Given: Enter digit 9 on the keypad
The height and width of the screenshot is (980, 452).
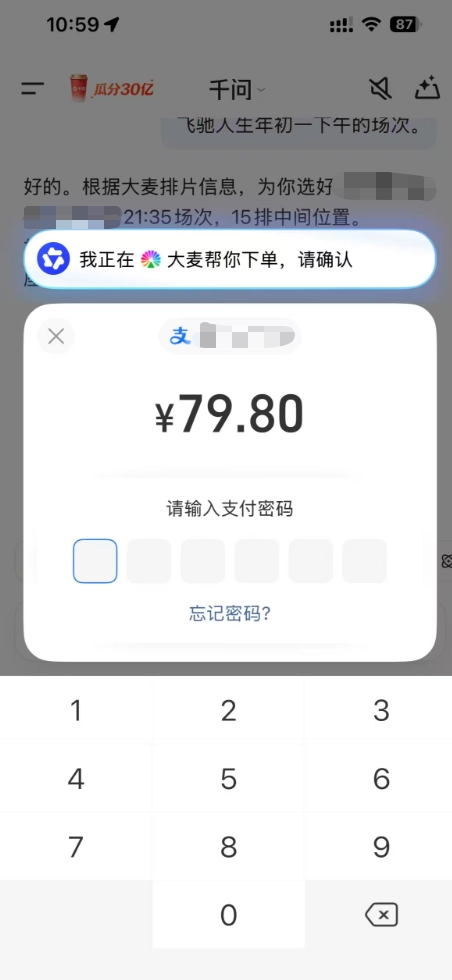Looking at the screenshot, I should click(380, 847).
